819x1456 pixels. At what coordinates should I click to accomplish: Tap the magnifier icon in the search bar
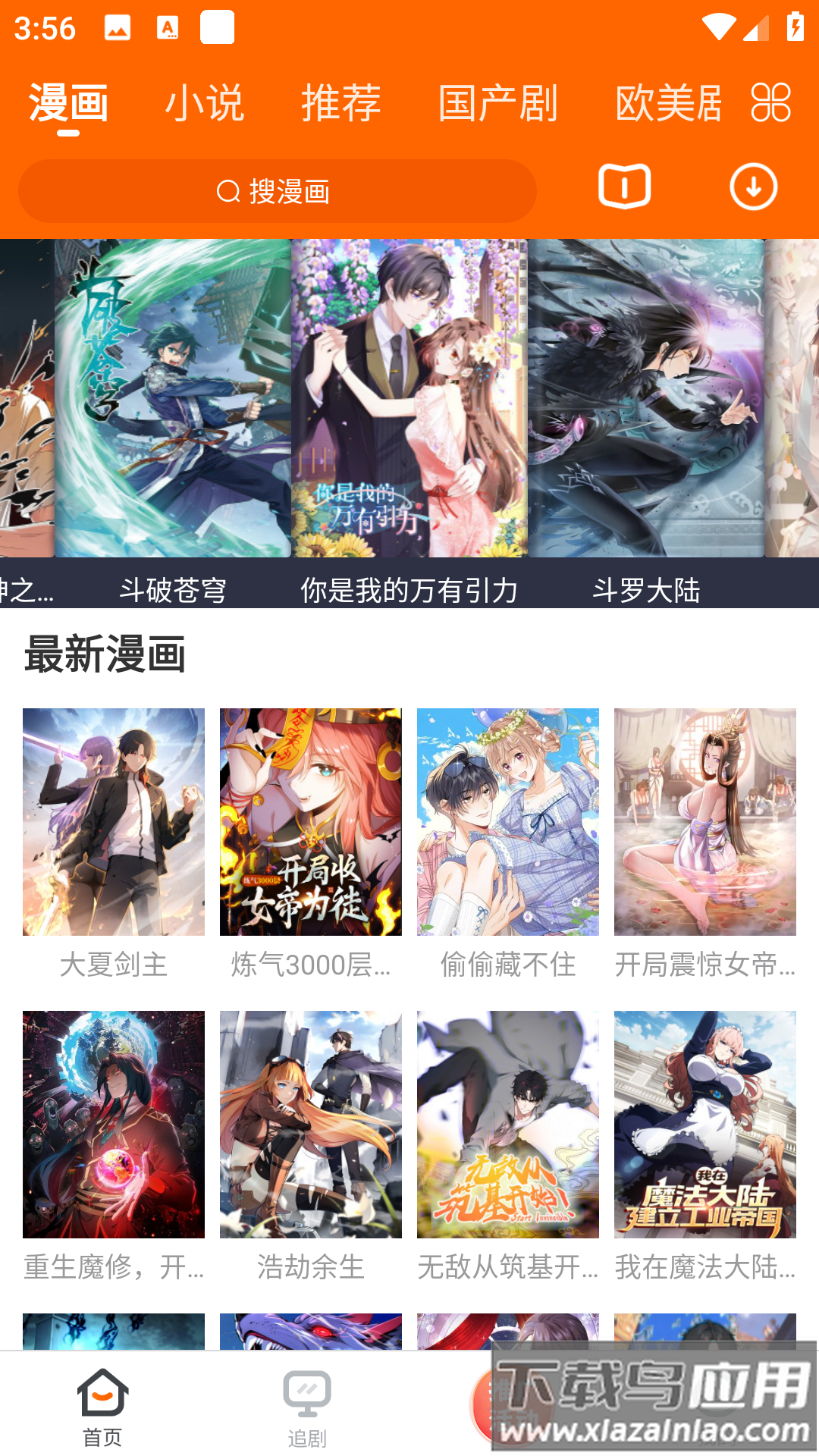(x=227, y=192)
